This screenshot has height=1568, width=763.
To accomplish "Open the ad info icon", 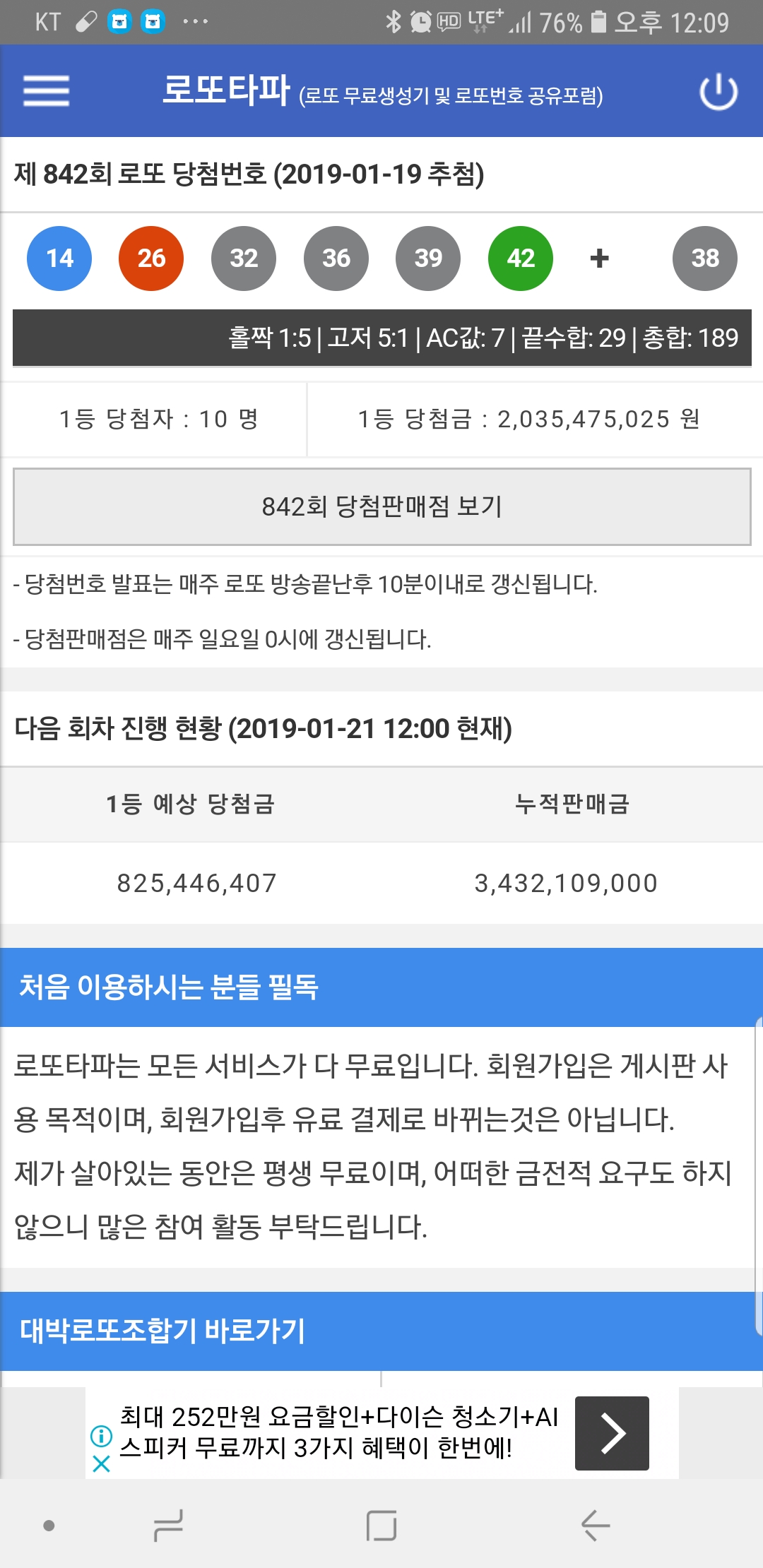I will click(x=101, y=1435).
